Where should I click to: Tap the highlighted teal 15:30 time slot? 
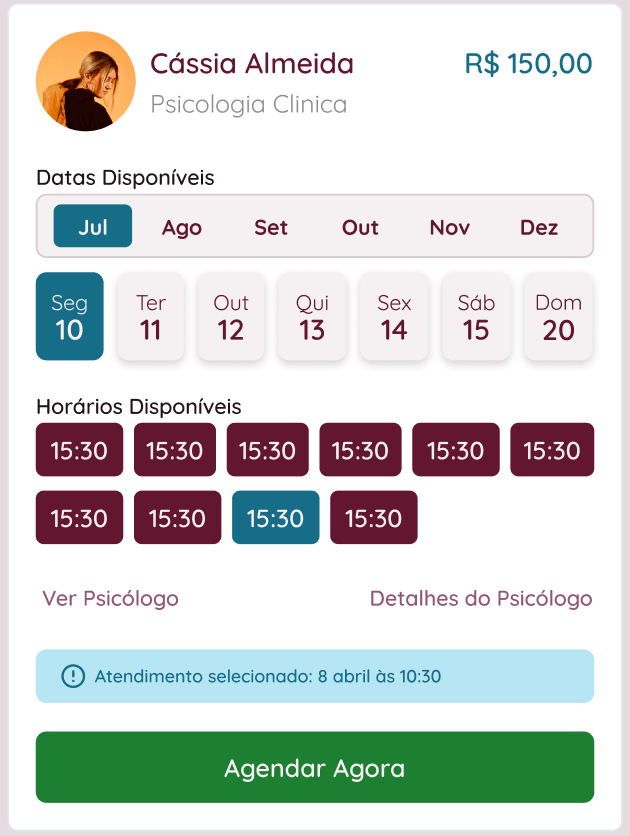[275, 518]
